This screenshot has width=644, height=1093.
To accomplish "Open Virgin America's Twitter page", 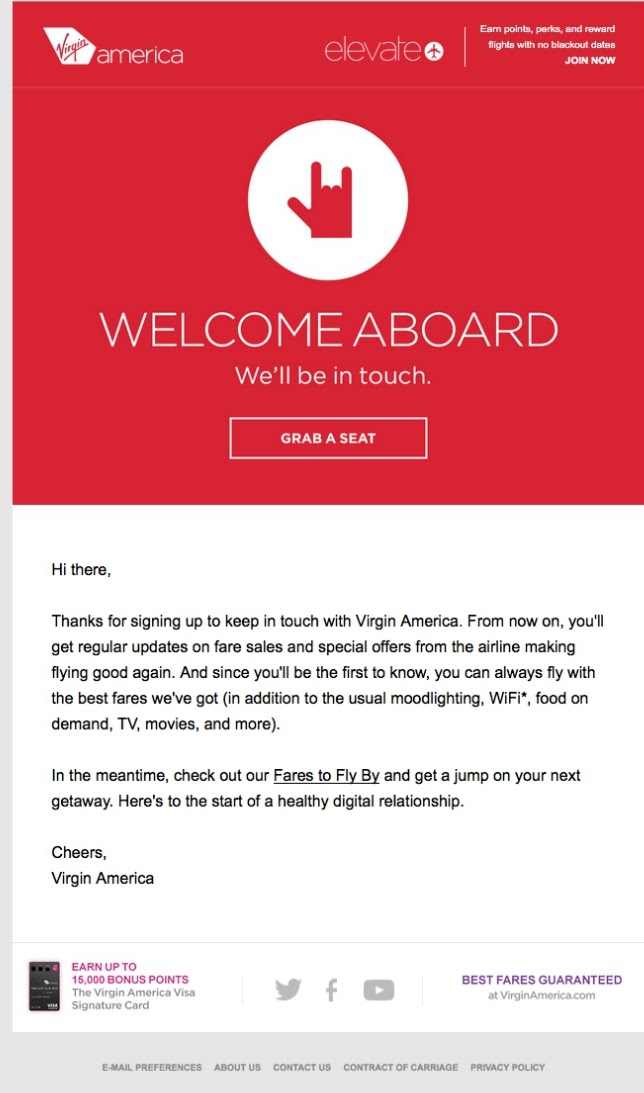I will click(288, 990).
